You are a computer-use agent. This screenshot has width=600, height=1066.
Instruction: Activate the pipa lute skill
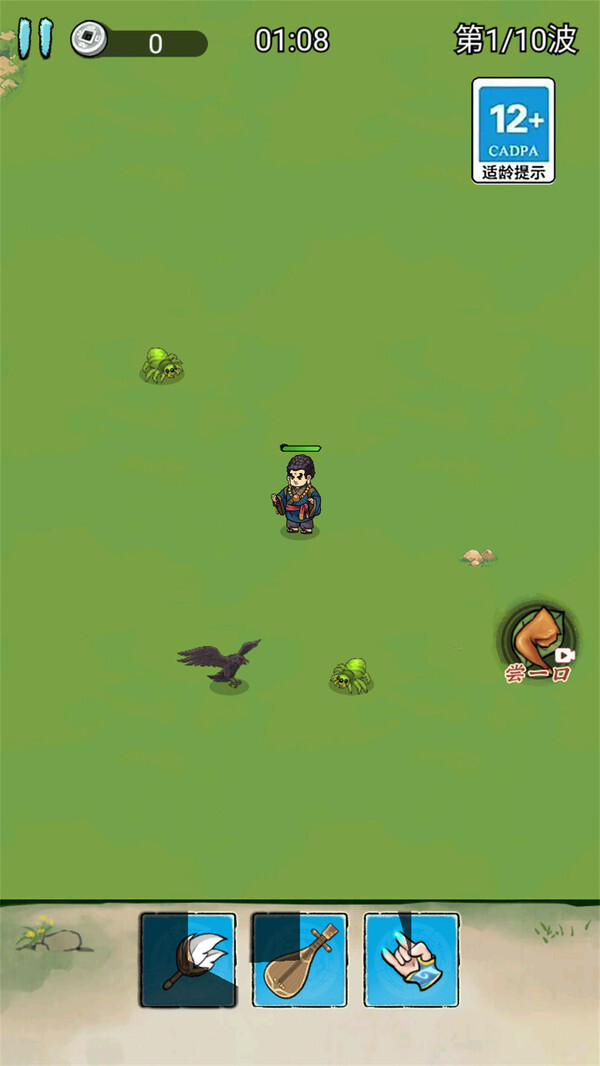click(x=300, y=959)
